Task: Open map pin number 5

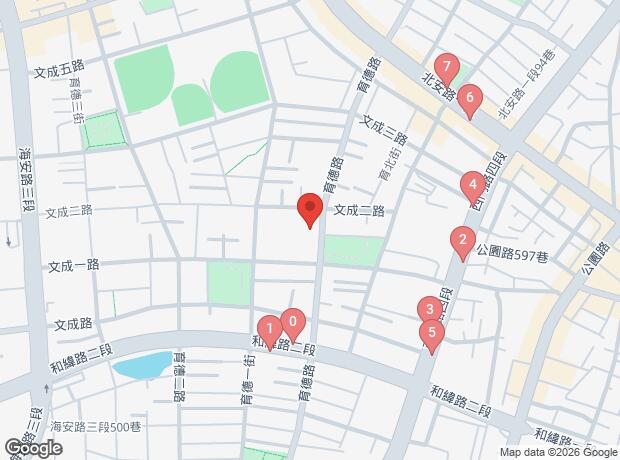Action: pos(431,334)
